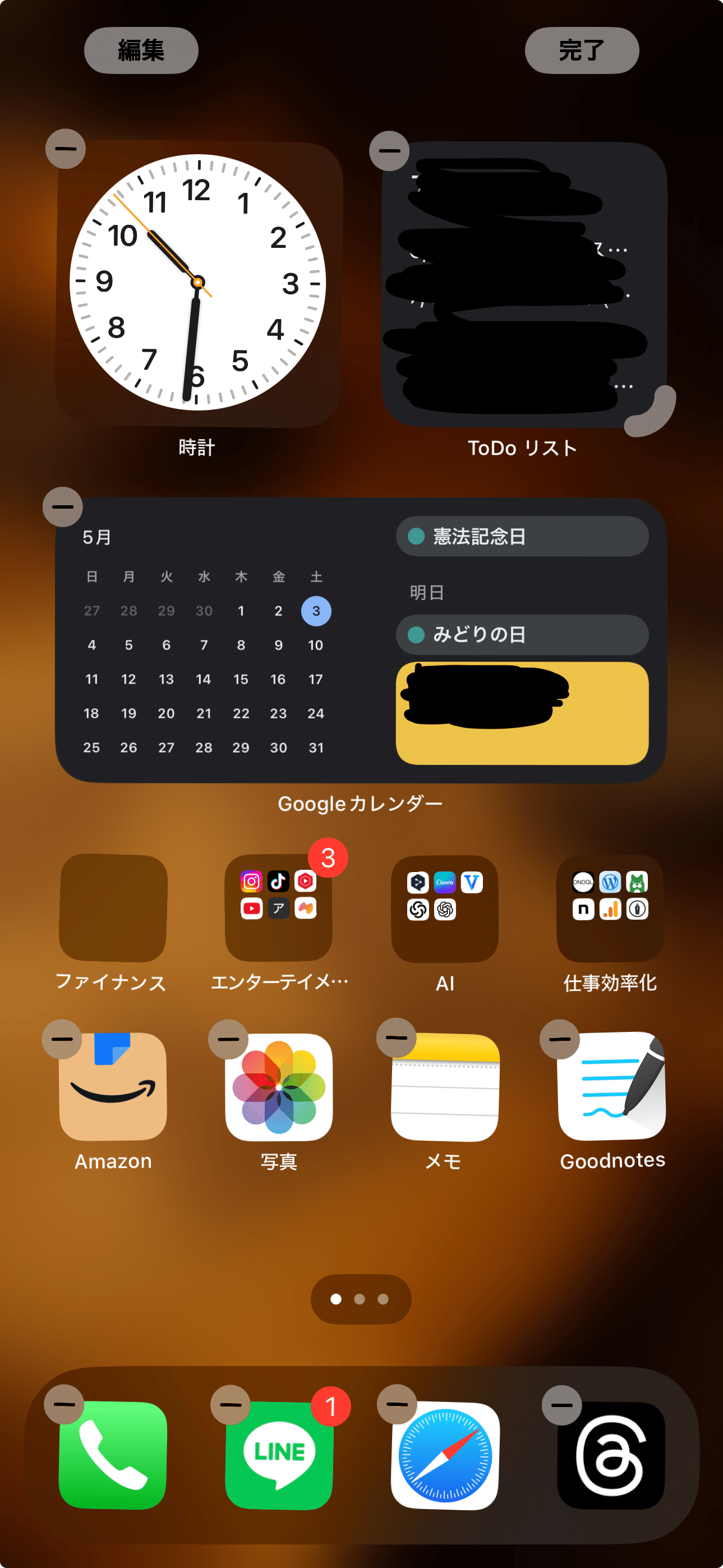723x1568 pixels.
Task: Remove the Google カレンダー widget
Action: (x=63, y=506)
